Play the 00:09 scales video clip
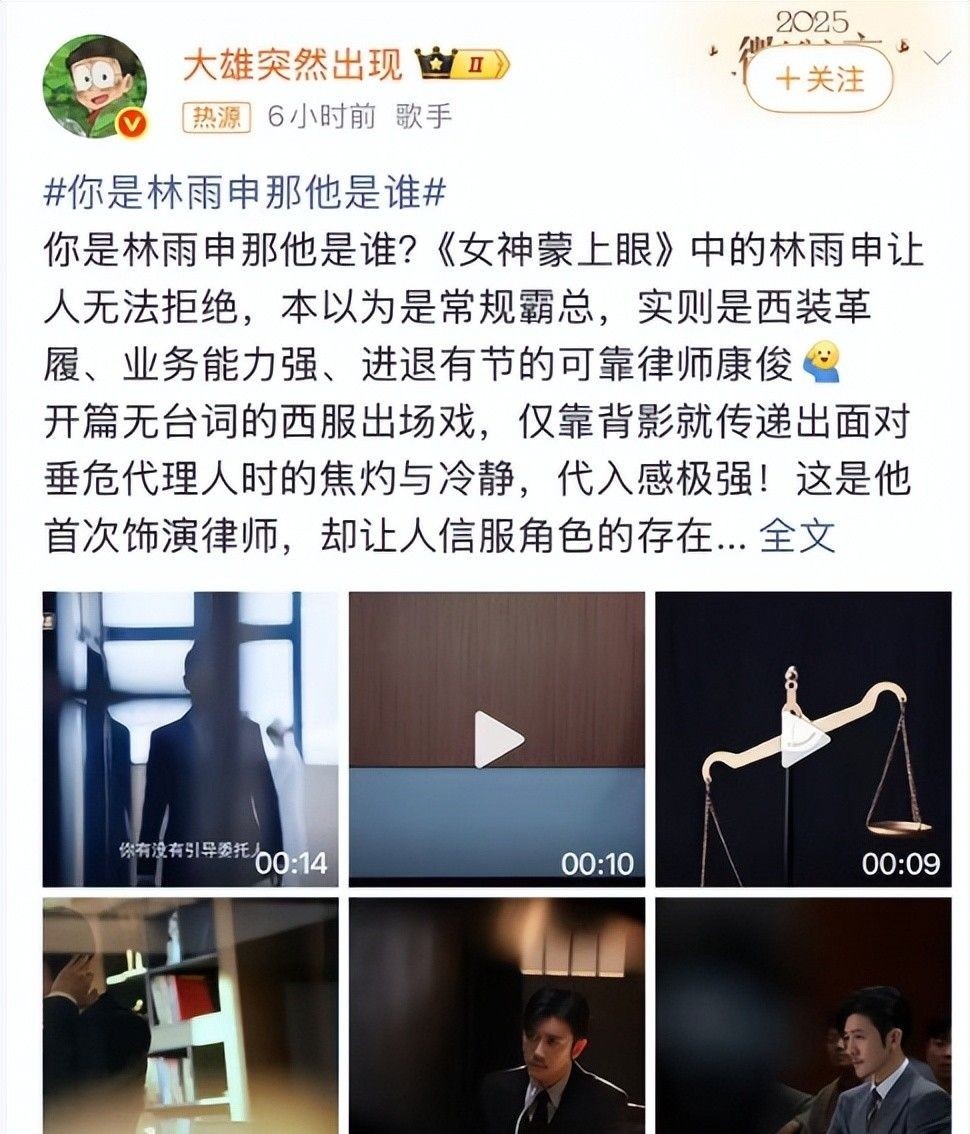Screen dimensions: 970x1134 (x=804, y=739)
